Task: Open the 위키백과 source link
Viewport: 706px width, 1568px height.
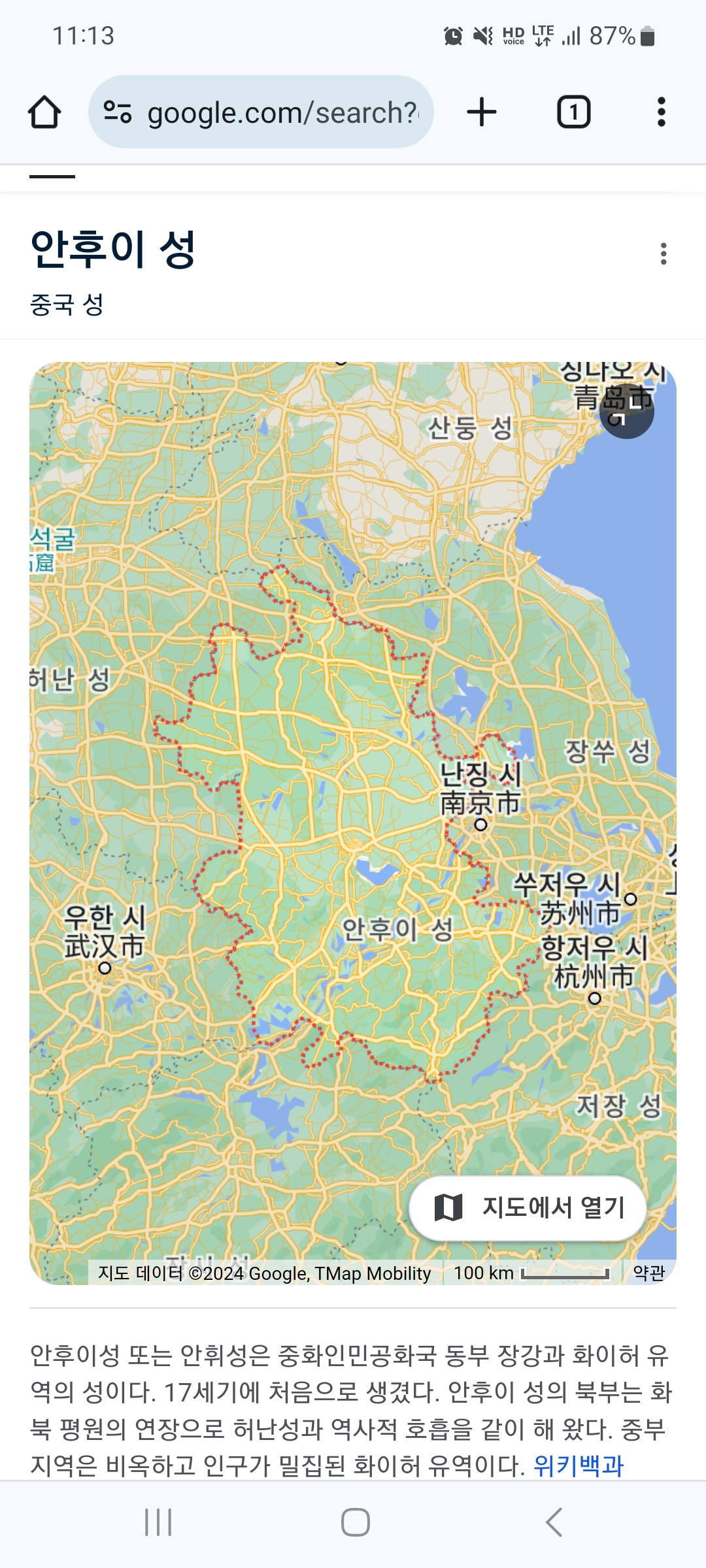Action: (x=579, y=1466)
